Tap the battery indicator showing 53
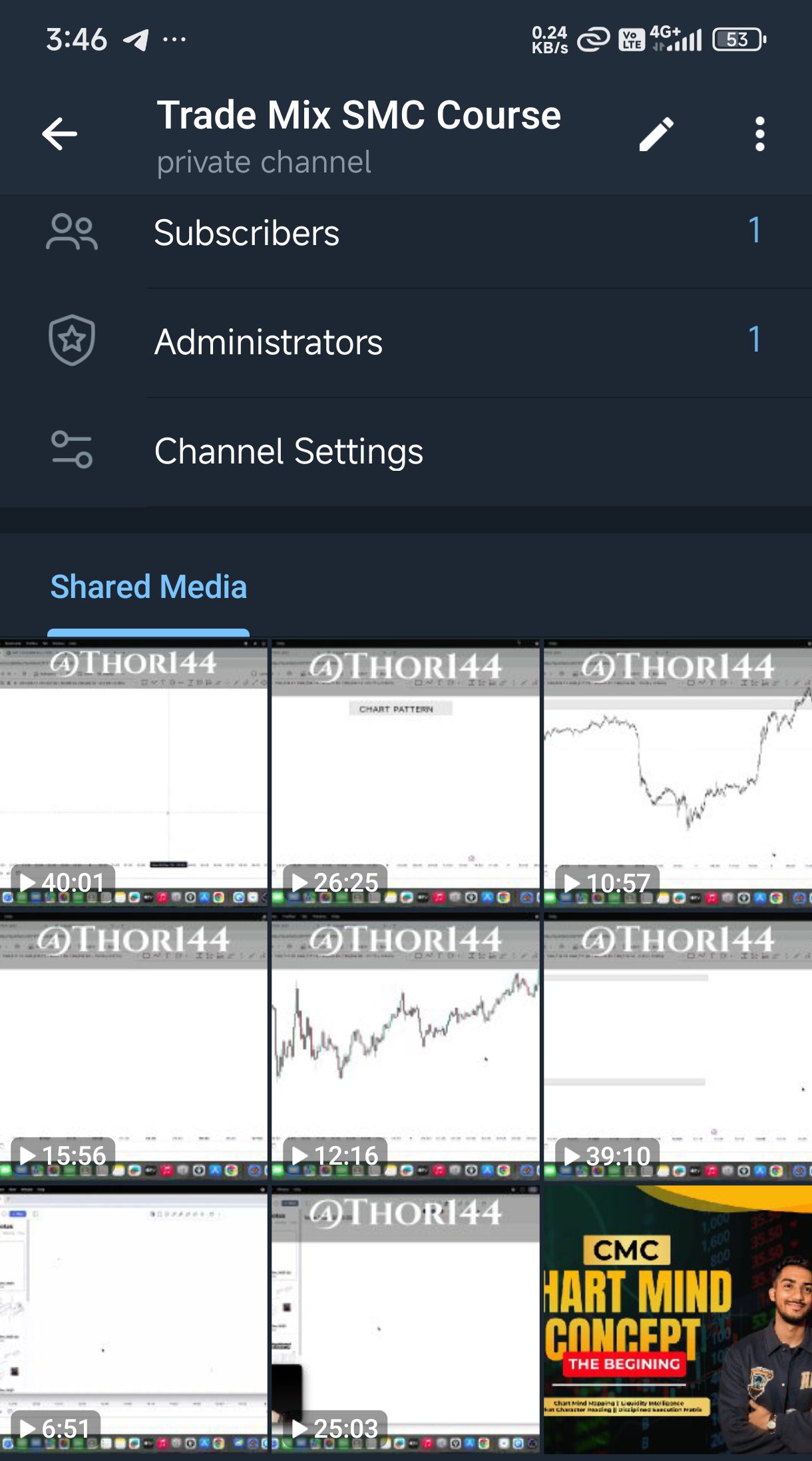812x1461 pixels. click(735, 39)
